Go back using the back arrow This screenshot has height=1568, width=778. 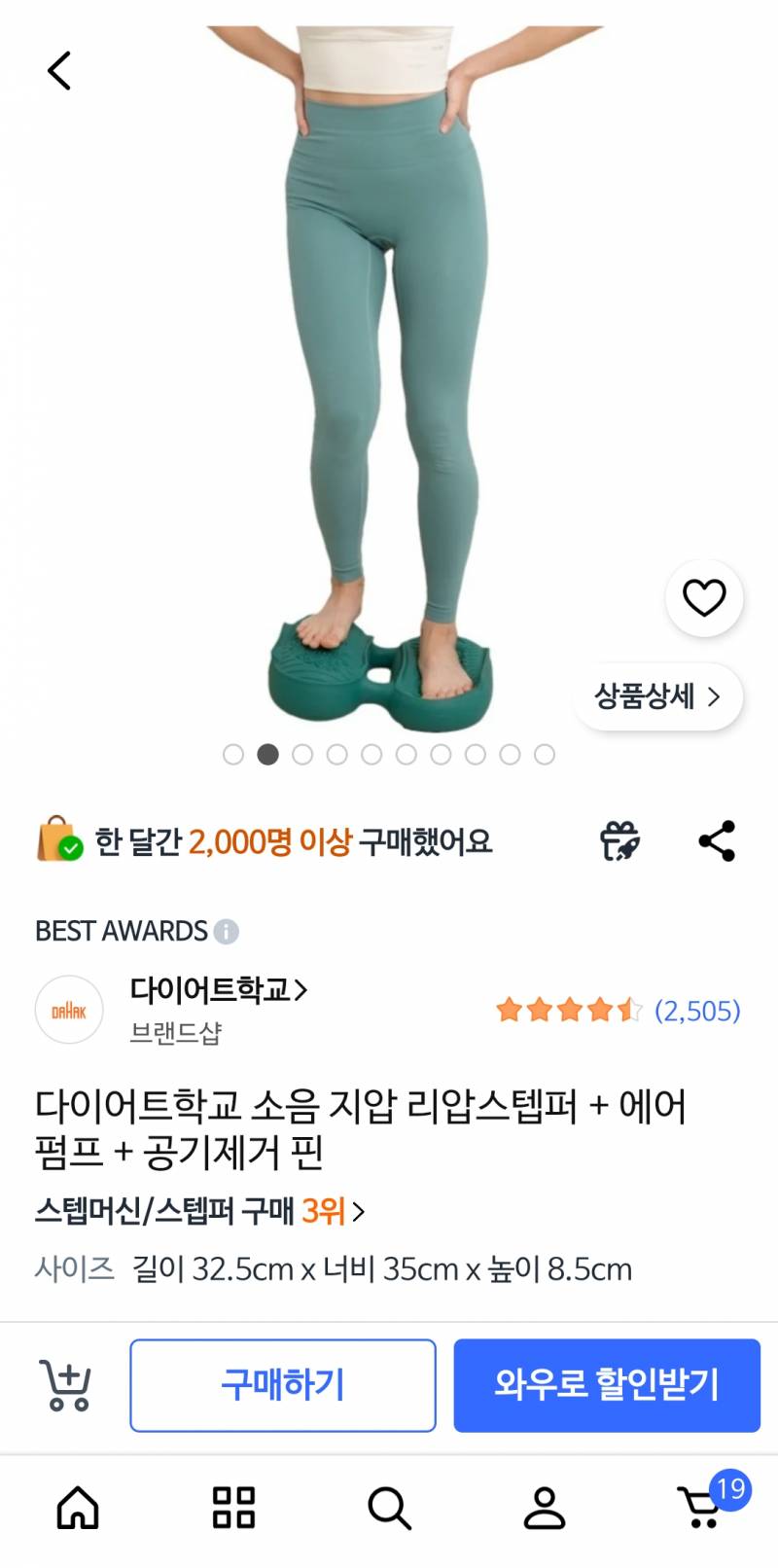pos(58,69)
